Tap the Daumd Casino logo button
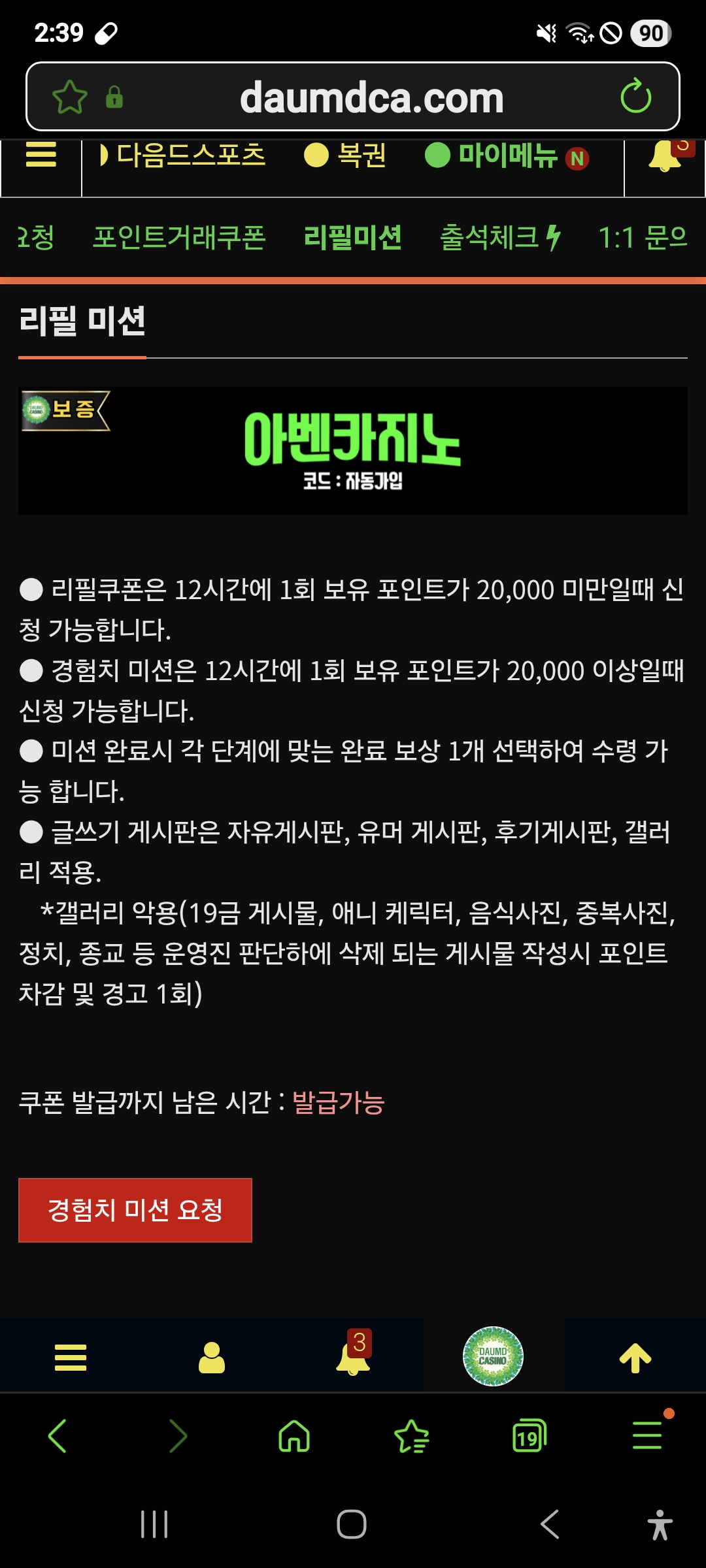706x1568 pixels. coord(493,1356)
